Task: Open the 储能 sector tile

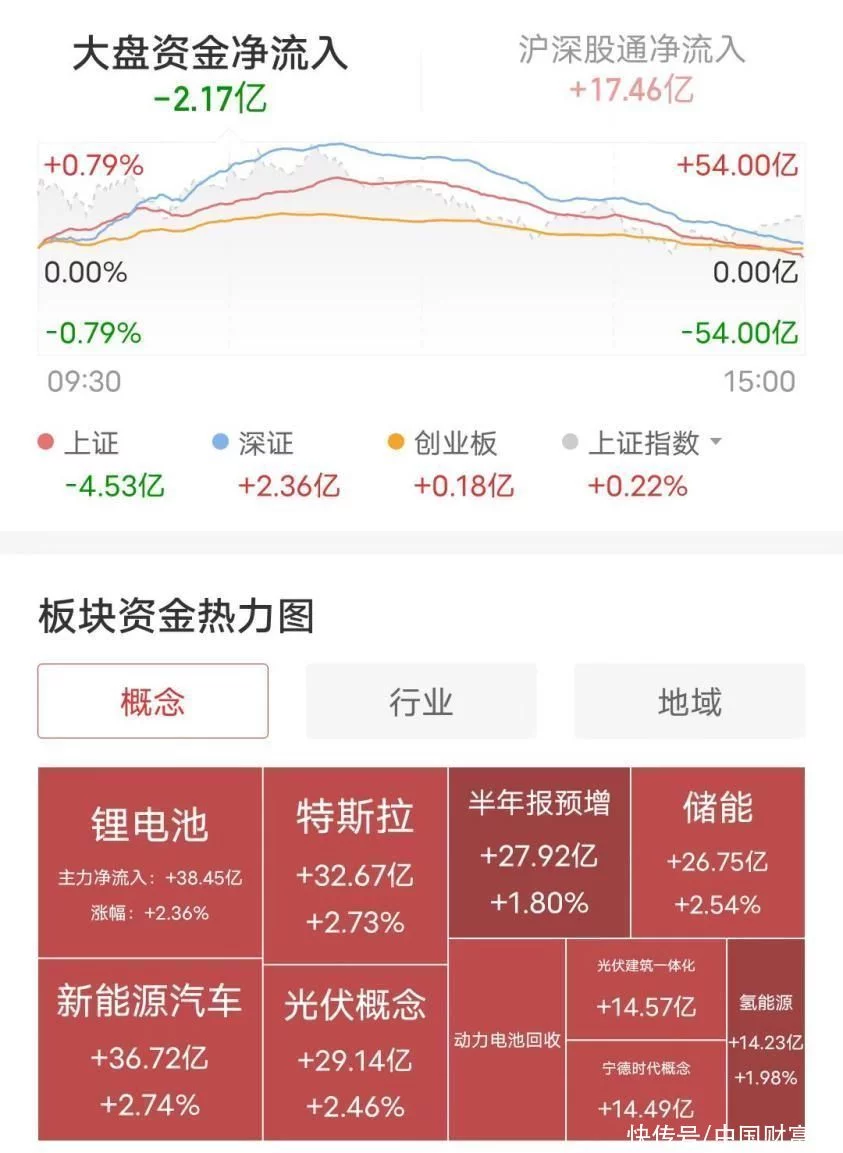Action: click(x=717, y=852)
